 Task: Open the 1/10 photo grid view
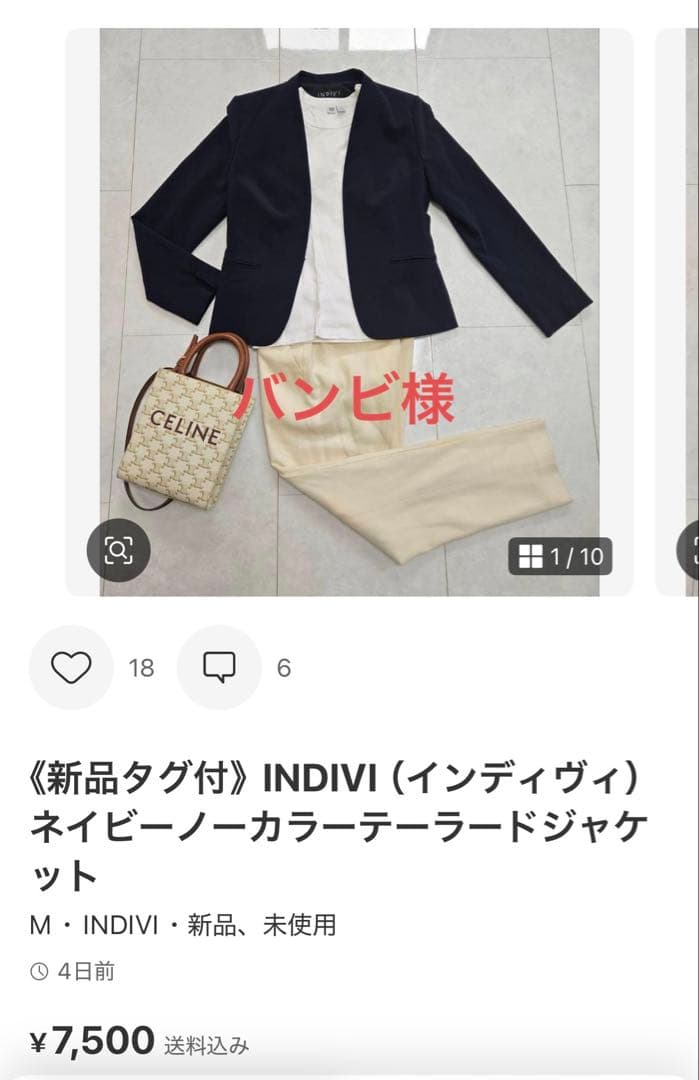pyautogui.click(x=560, y=556)
